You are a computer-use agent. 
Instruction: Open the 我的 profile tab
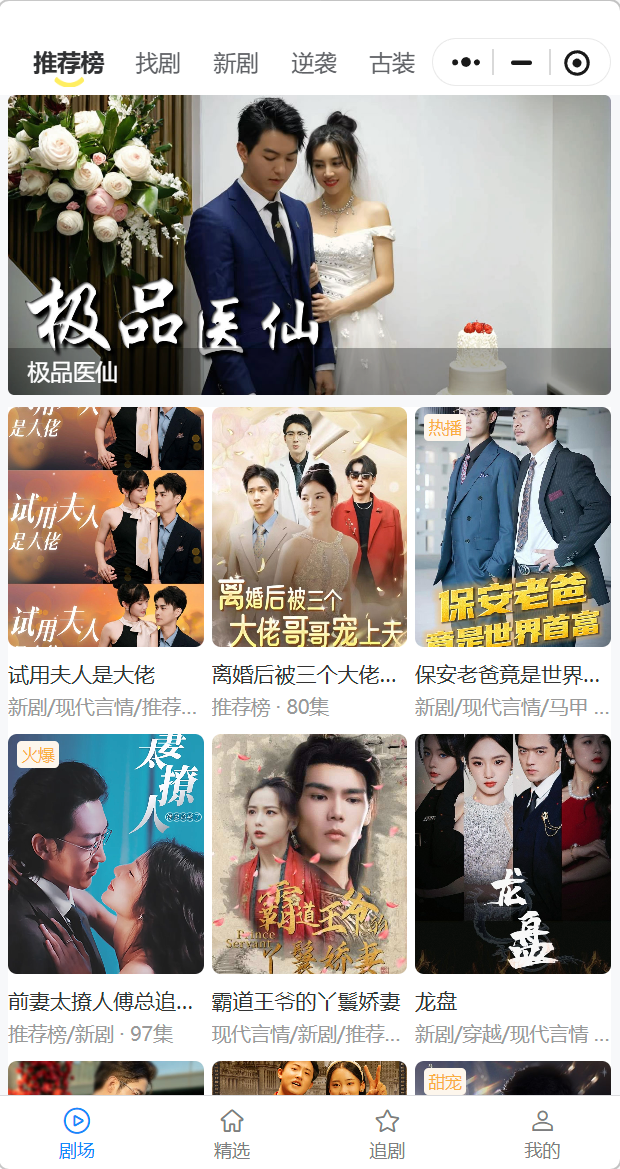[542, 1133]
